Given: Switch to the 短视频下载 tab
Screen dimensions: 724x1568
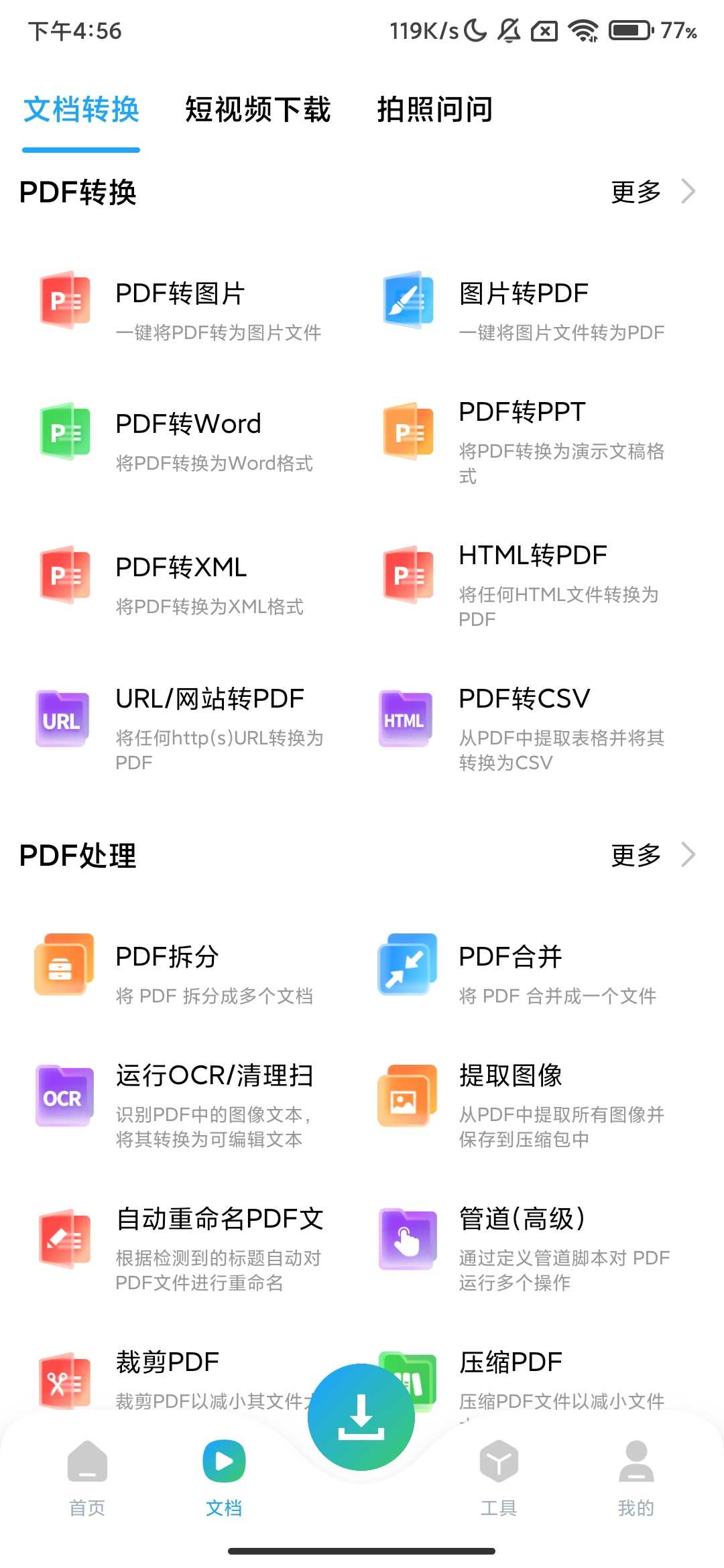Looking at the screenshot, I should pos(257,109).
